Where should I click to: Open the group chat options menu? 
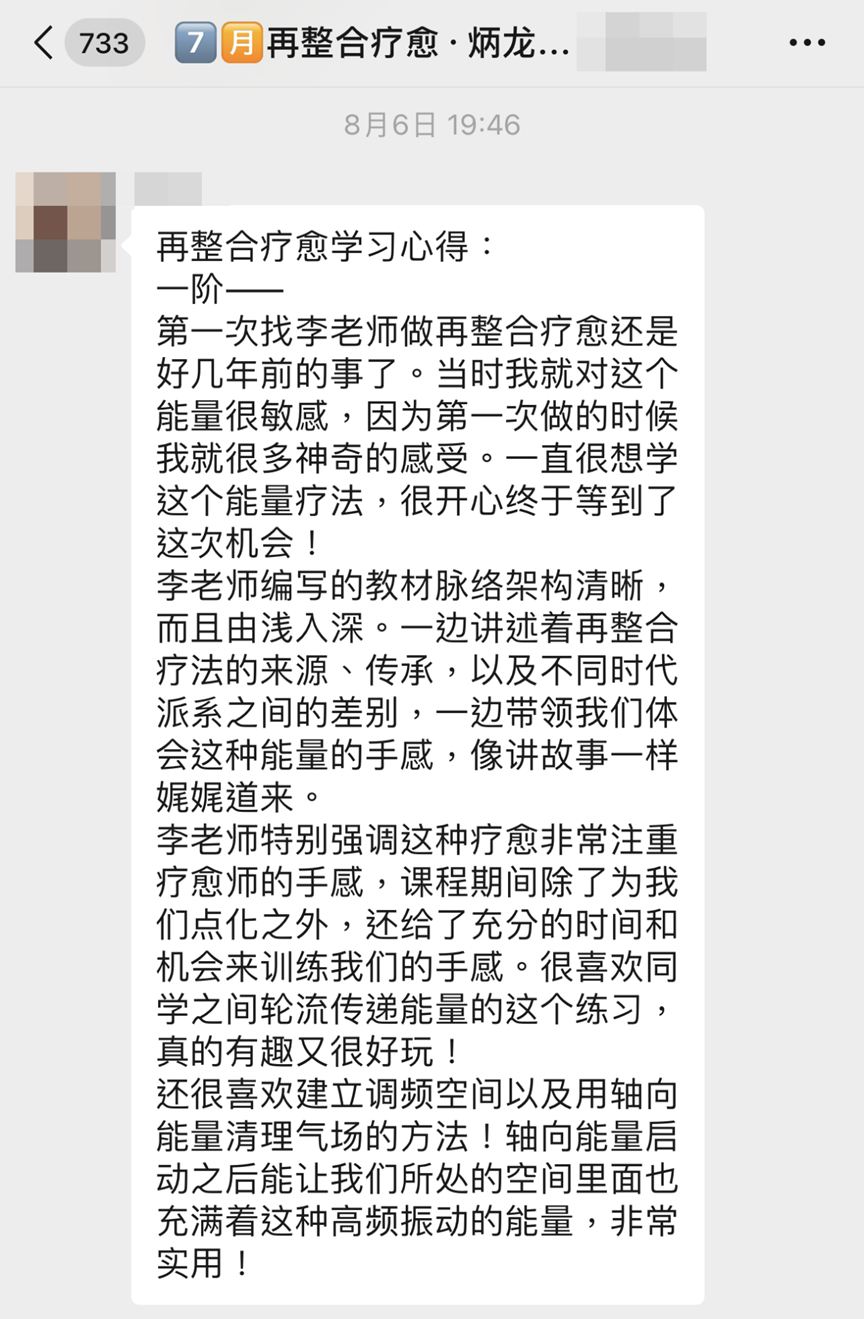click(807, 43)
